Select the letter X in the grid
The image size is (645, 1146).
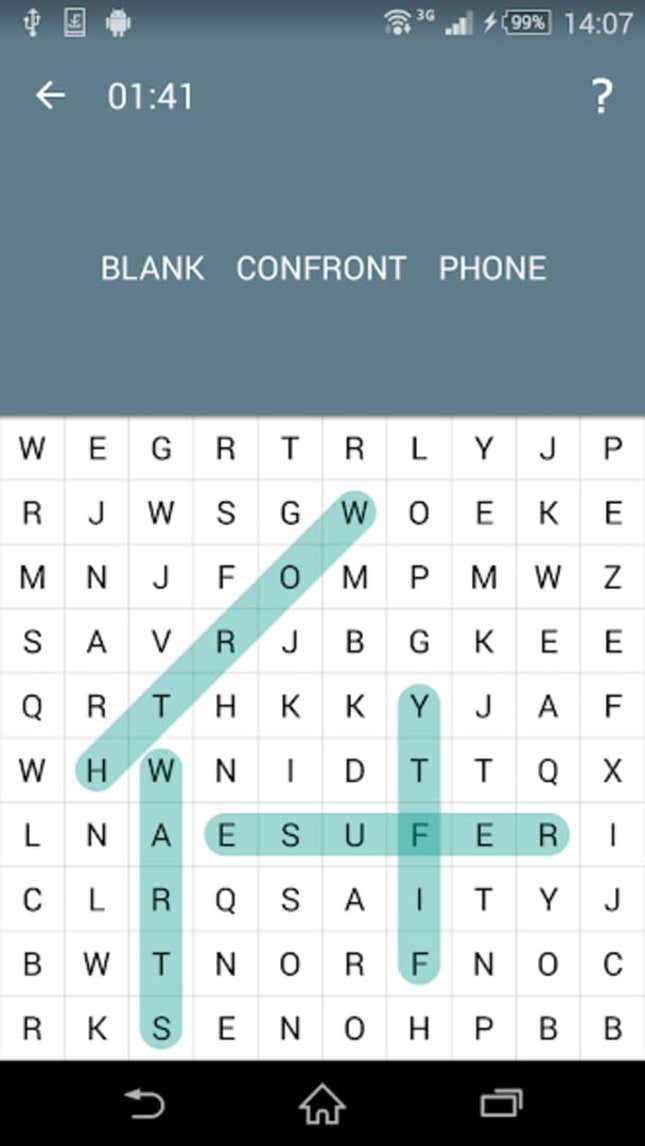pyautogui.click(x=612, y=770)
